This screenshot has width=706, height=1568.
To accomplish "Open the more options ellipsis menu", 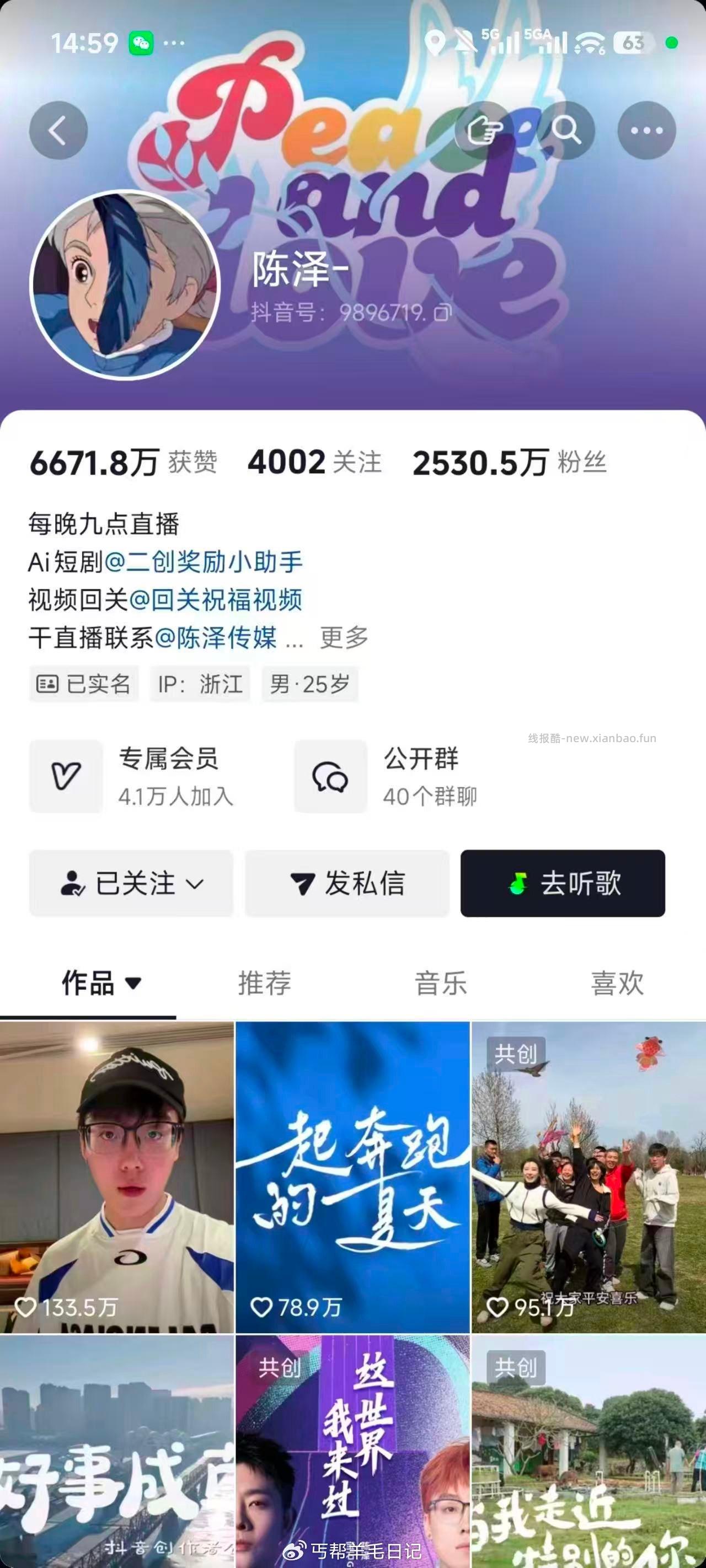I will click(x=648, y=131).
